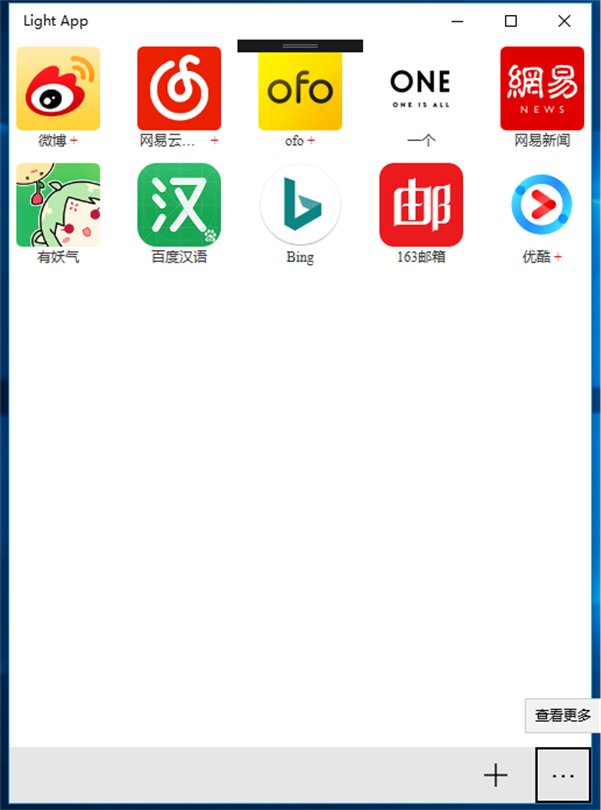Open the Bing app tile

pyautogui.click(x=300, y=205)
